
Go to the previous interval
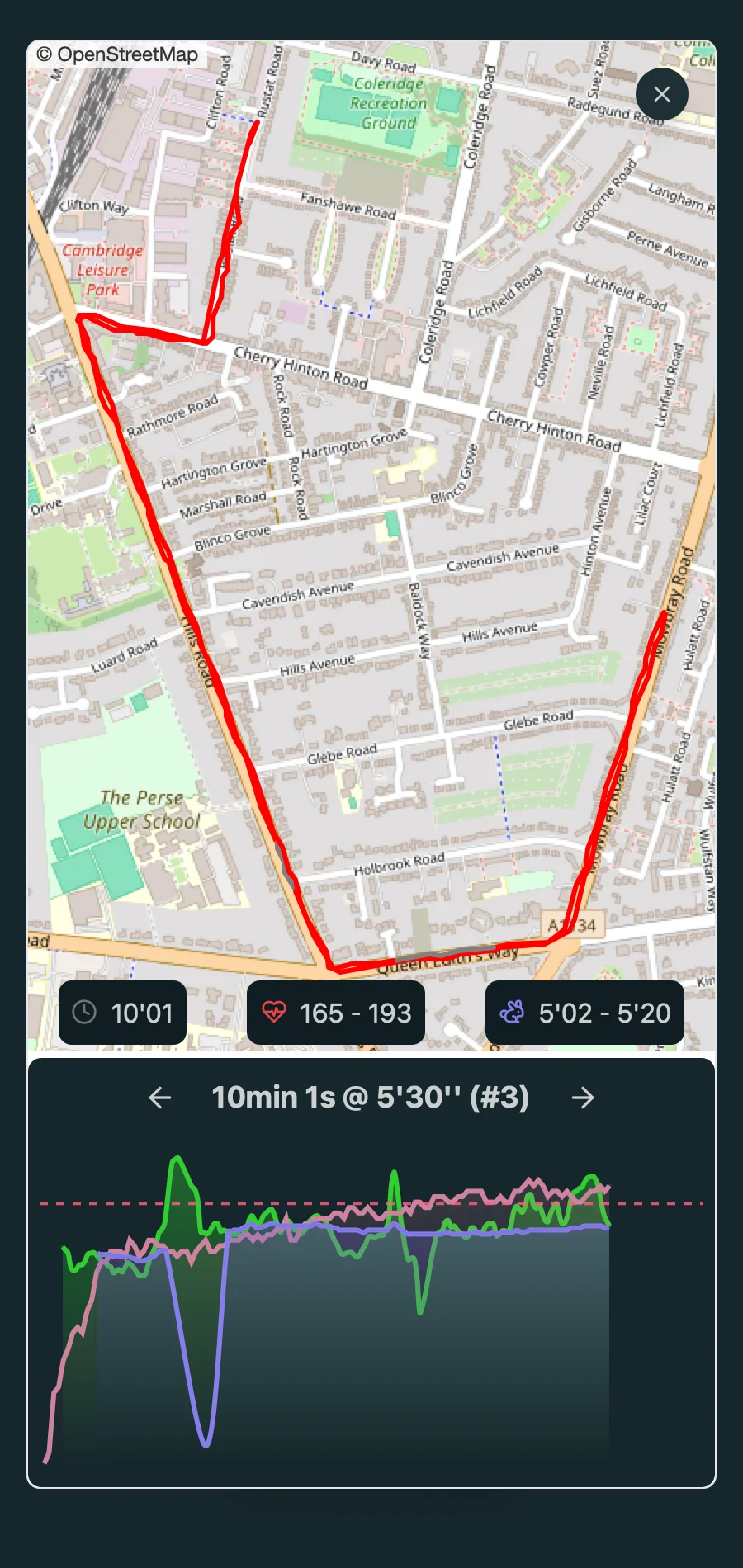pos(160,1097)
